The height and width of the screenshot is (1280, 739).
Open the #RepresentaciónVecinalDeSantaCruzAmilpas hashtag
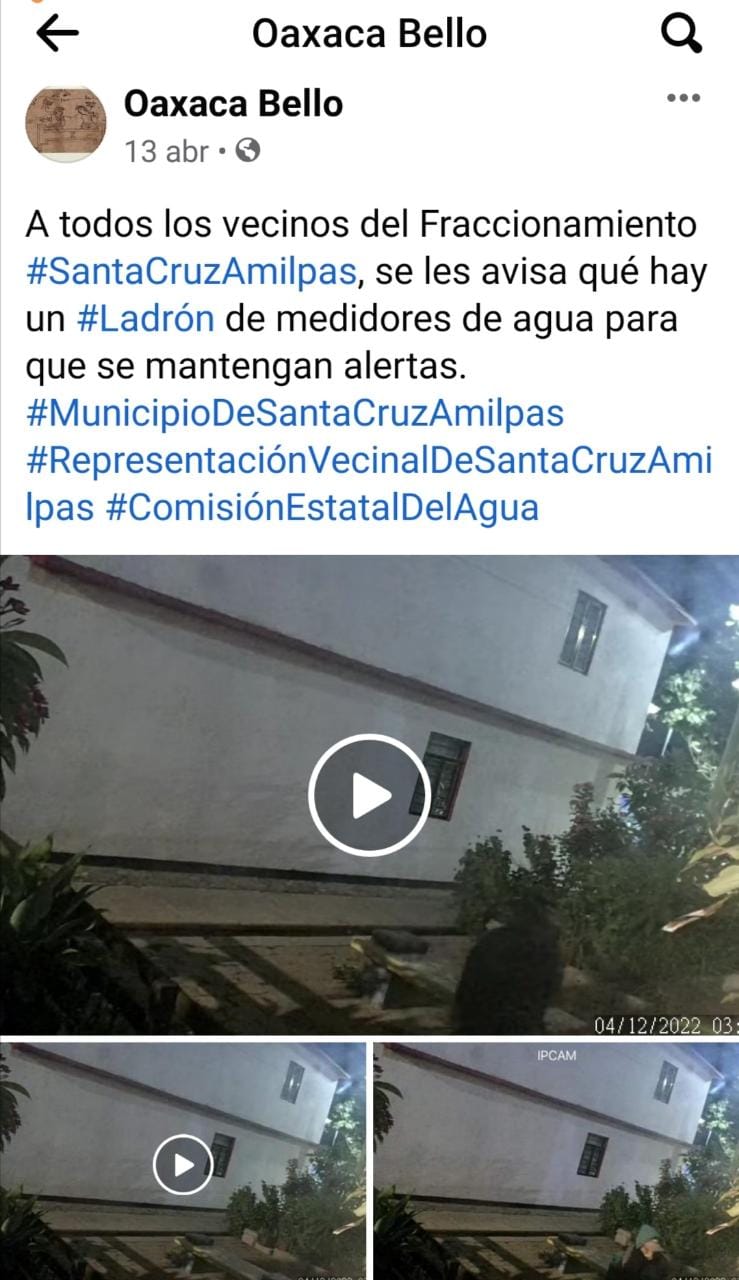[x=368, y=460]
